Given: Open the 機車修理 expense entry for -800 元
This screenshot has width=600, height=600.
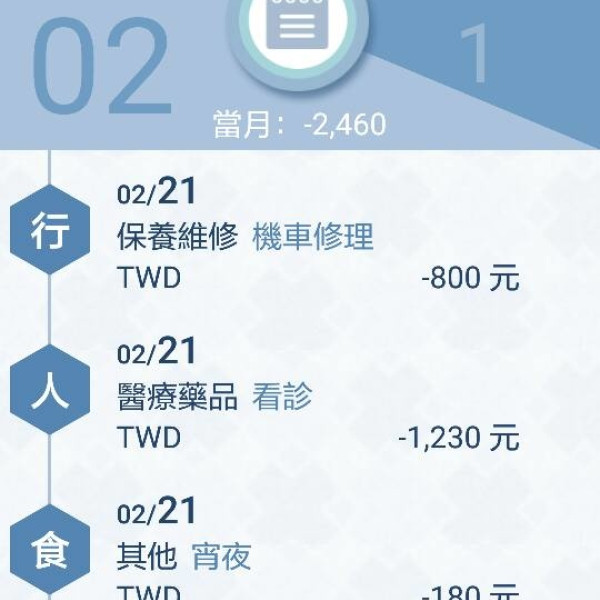Looking at the screenshot, I should click(318, 237).
